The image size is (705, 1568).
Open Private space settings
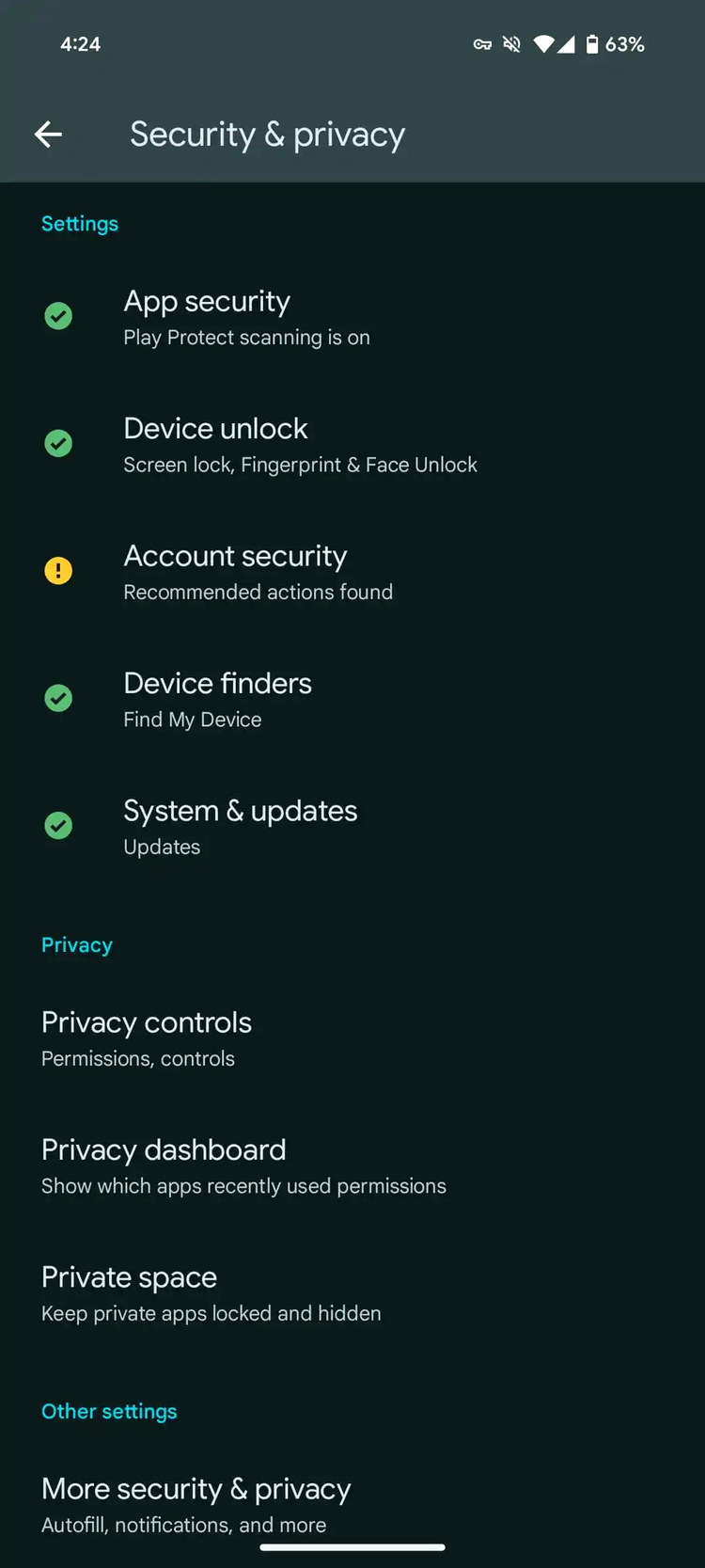click(352, 1293)
